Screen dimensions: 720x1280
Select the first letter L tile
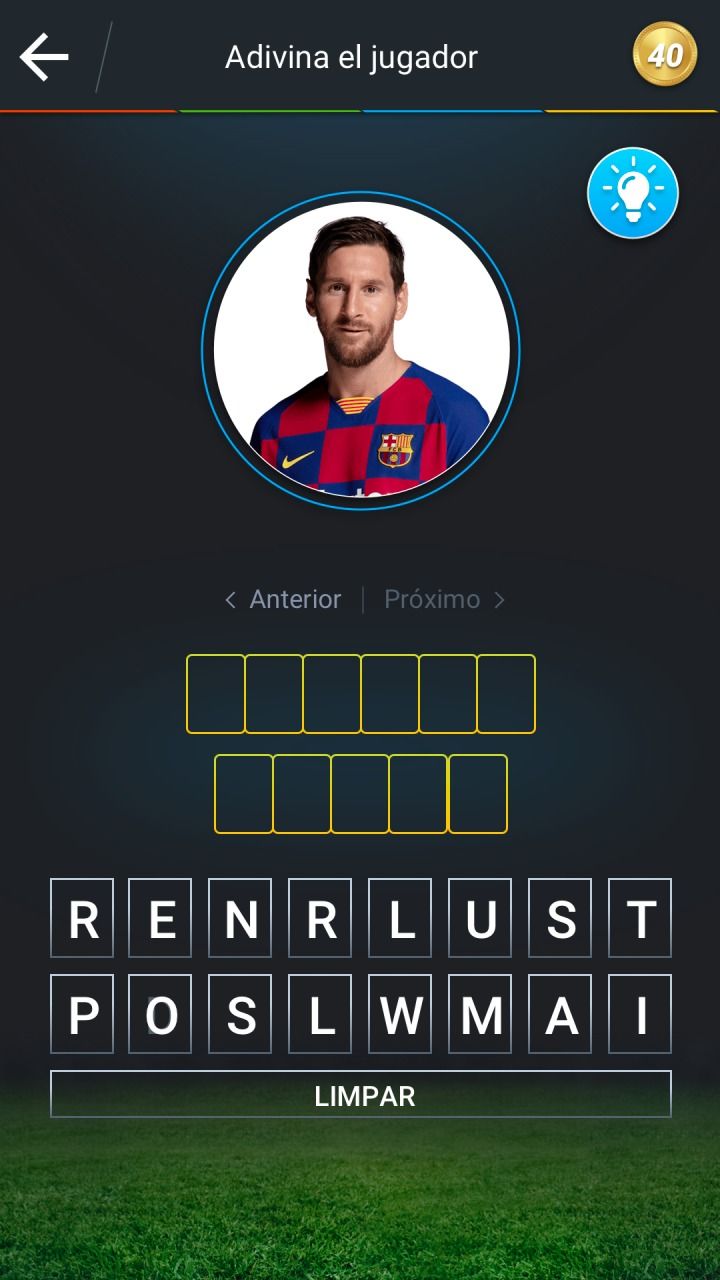tap(400, 918)
